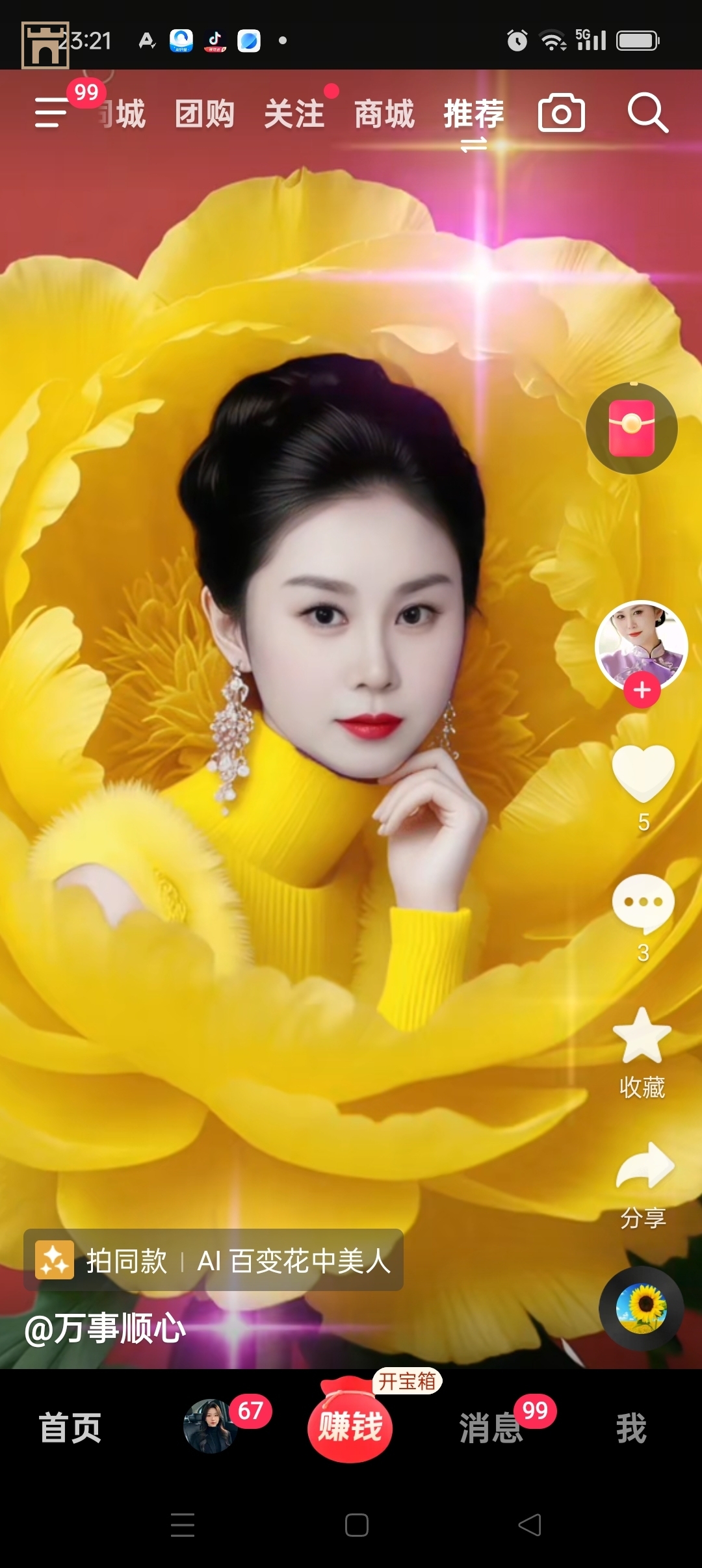Switch to the 团购 tab
This screenshot has width=702, height=1568.
pos(205,114)
